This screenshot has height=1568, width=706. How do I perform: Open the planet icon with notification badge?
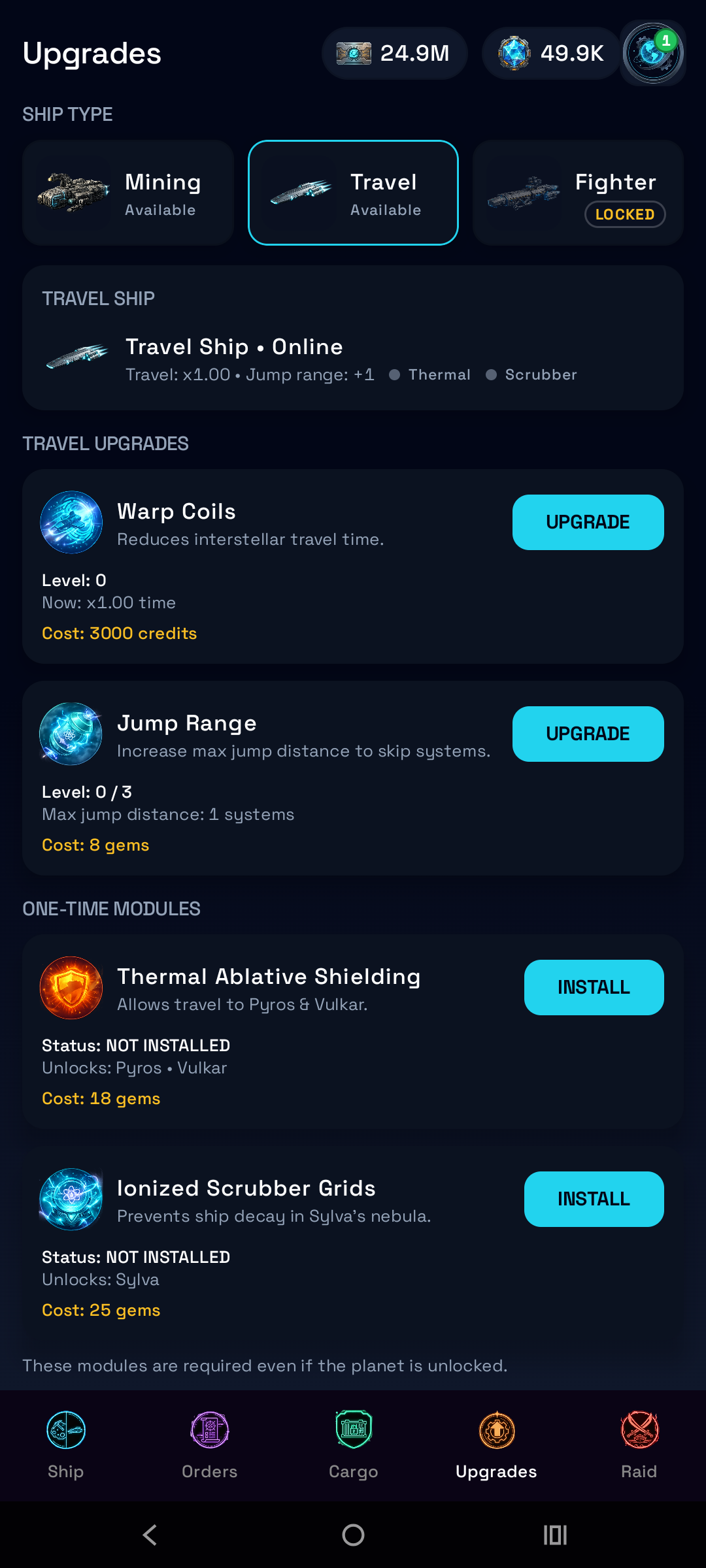[x=652, y=53]
